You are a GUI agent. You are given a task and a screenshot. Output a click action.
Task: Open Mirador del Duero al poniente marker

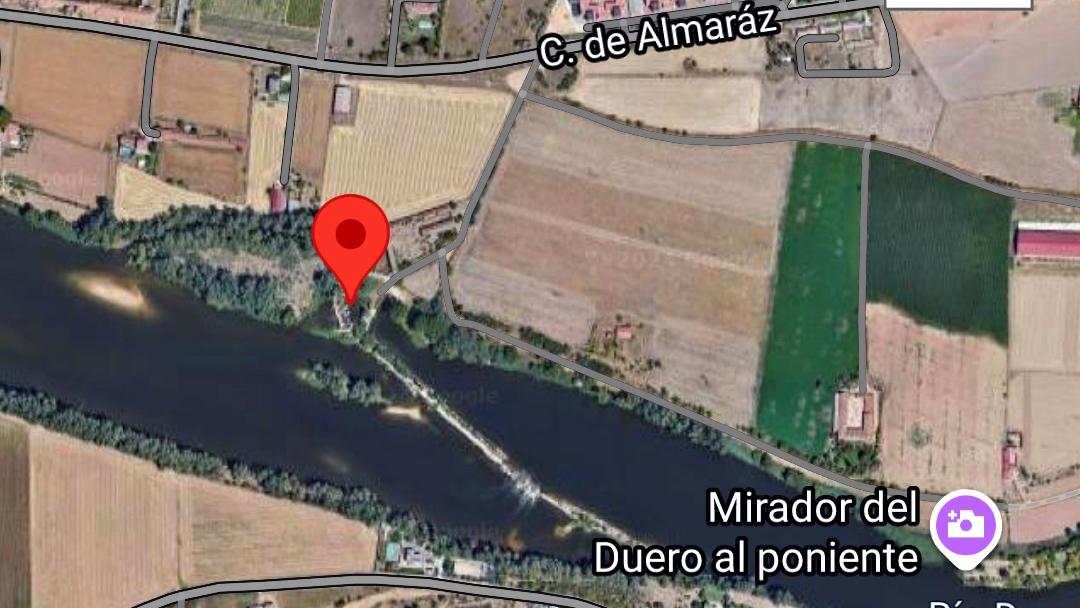tap(965, 526)
